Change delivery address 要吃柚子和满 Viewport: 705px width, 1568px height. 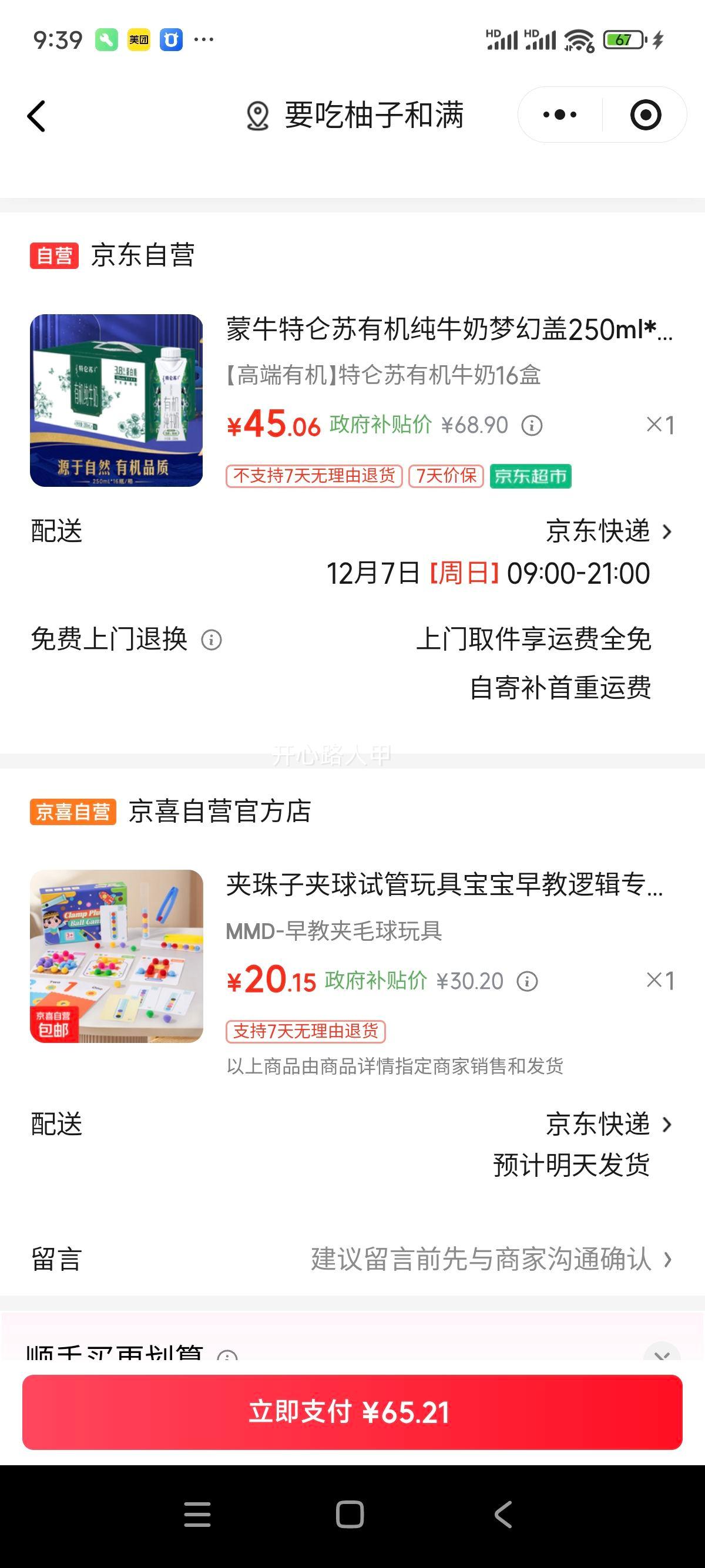point(354,116)
